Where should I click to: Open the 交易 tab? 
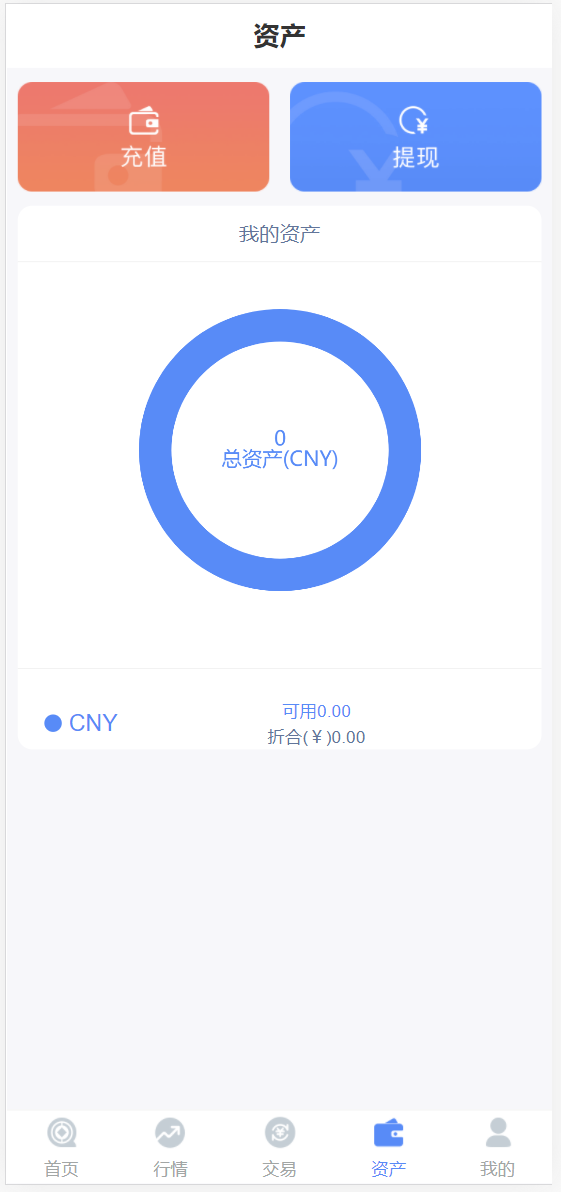280,1147
